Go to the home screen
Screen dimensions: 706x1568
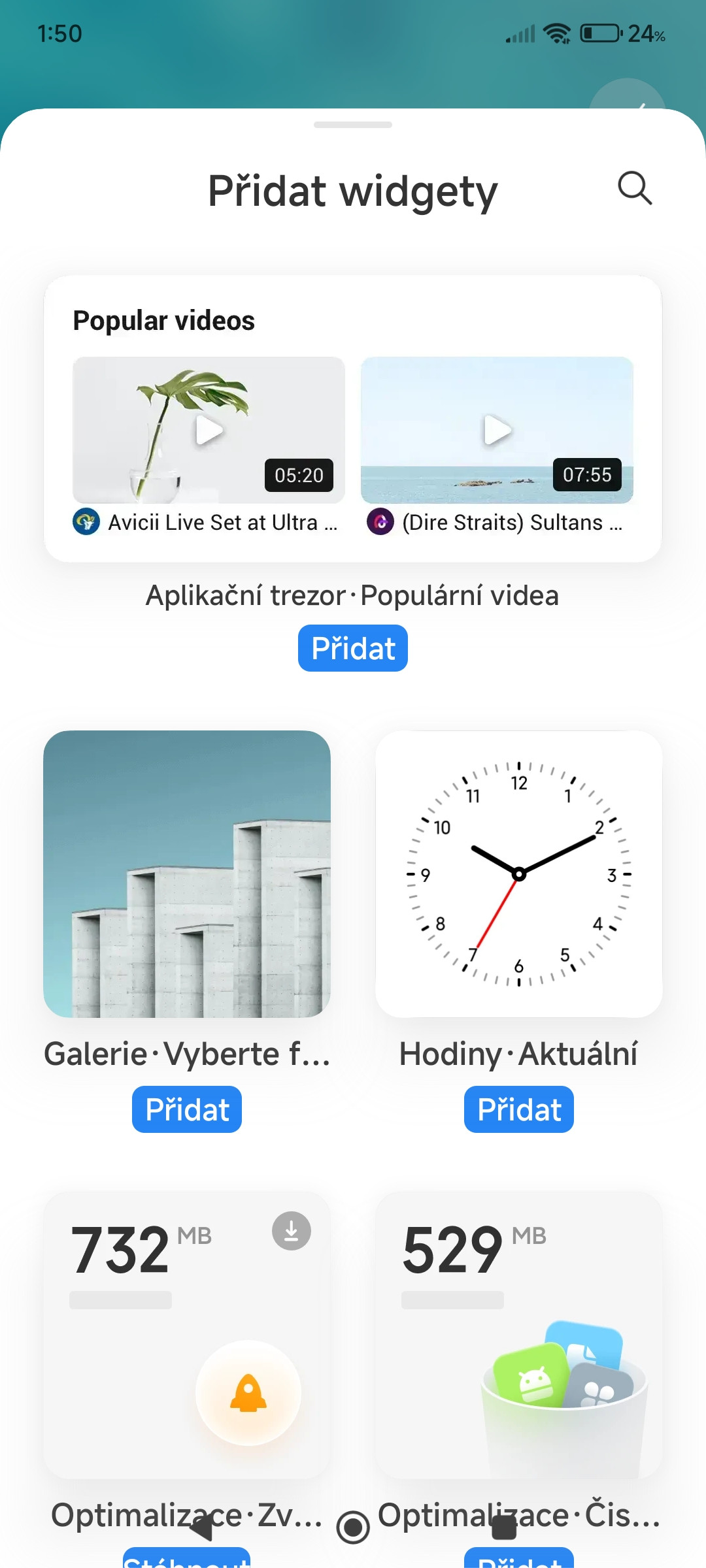pos(353,1527)
